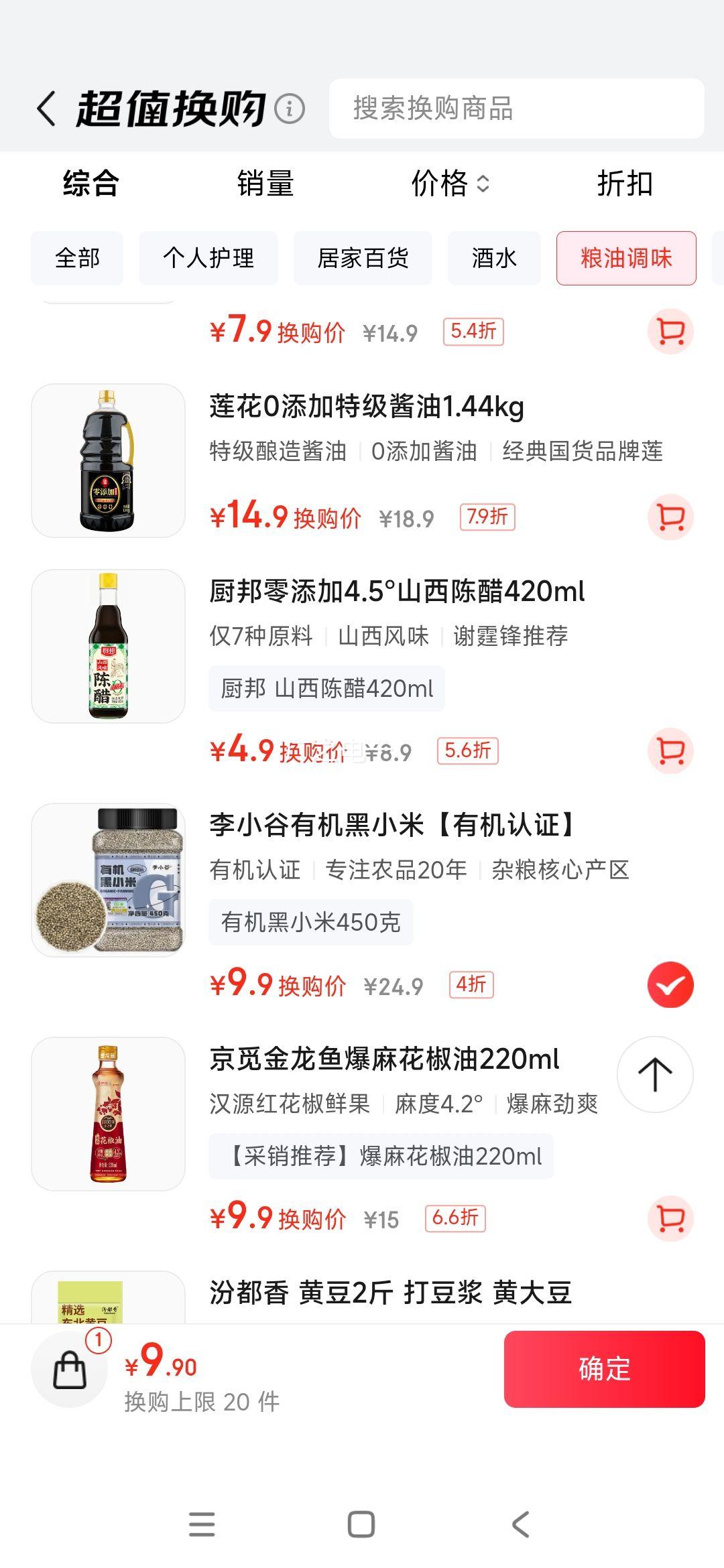Deselect 李小谷有机黑小米 checkmark
724x1568 pixels.
[x=670, y=985]
